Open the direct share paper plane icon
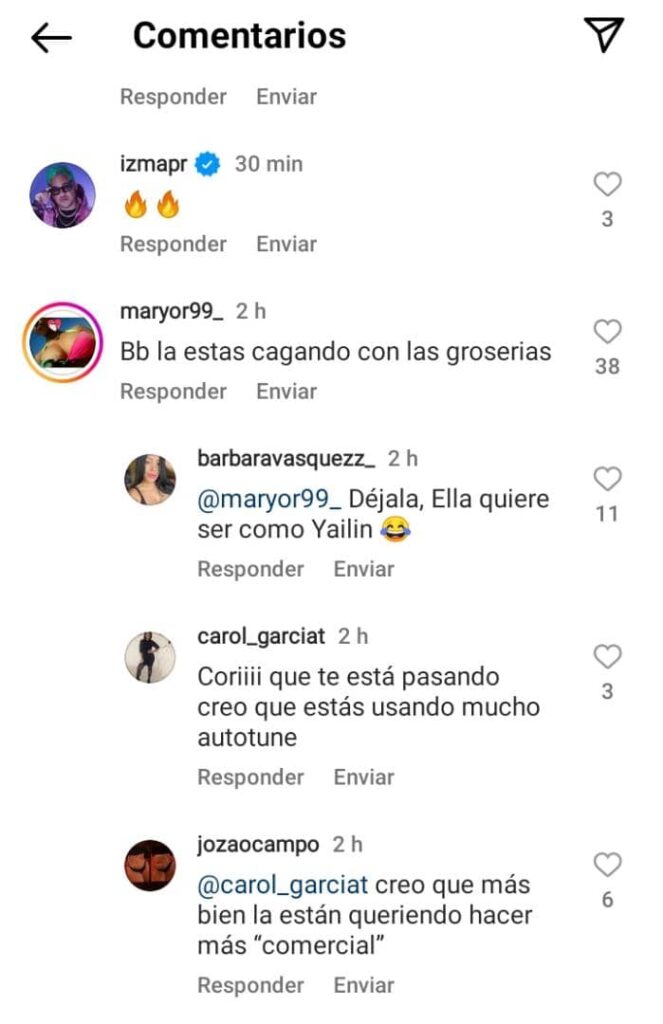This screenshot has height=1024, width=663. click(x=604, y=36)
